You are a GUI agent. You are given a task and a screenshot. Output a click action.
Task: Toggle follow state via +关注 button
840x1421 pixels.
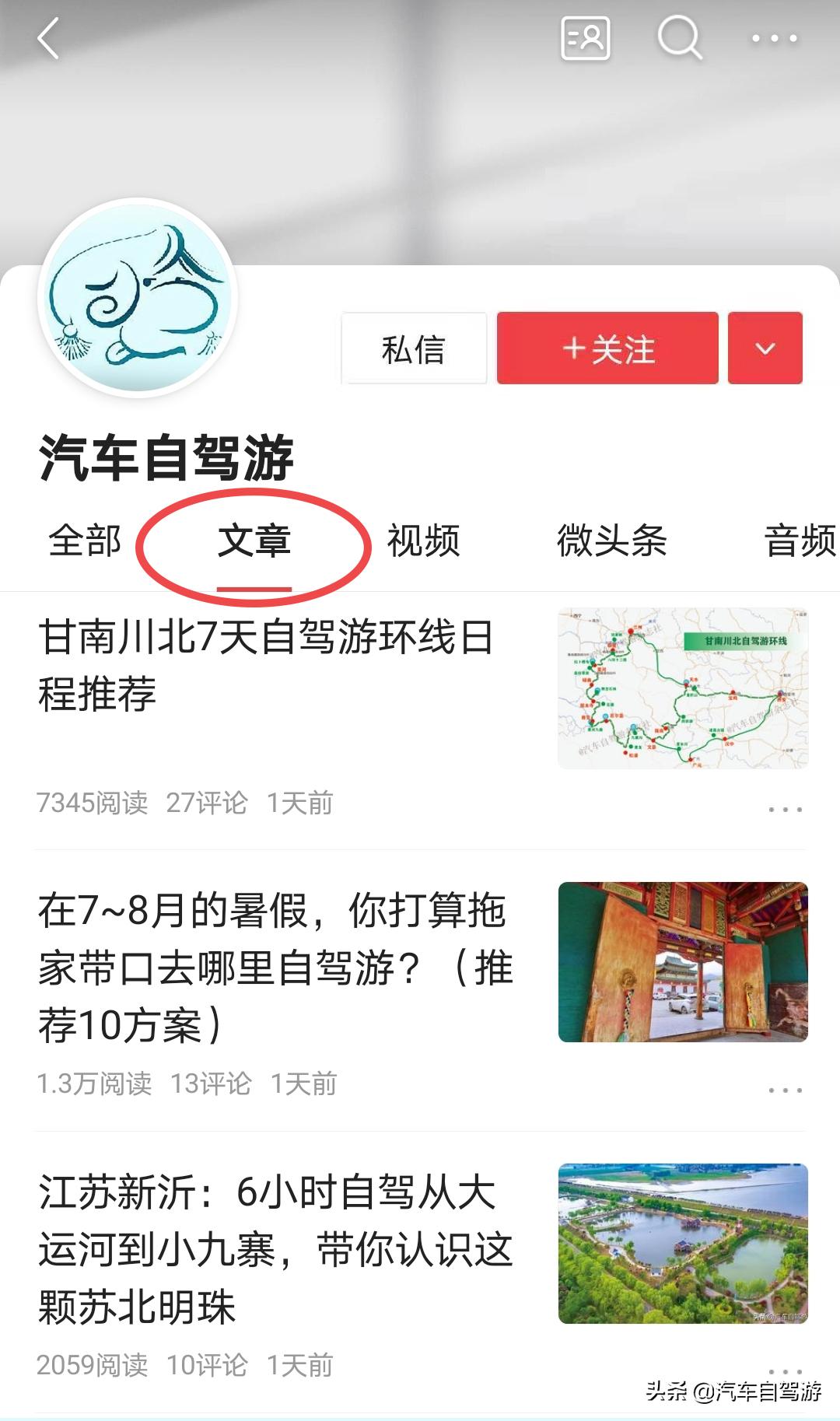click(x=608, y=348)
